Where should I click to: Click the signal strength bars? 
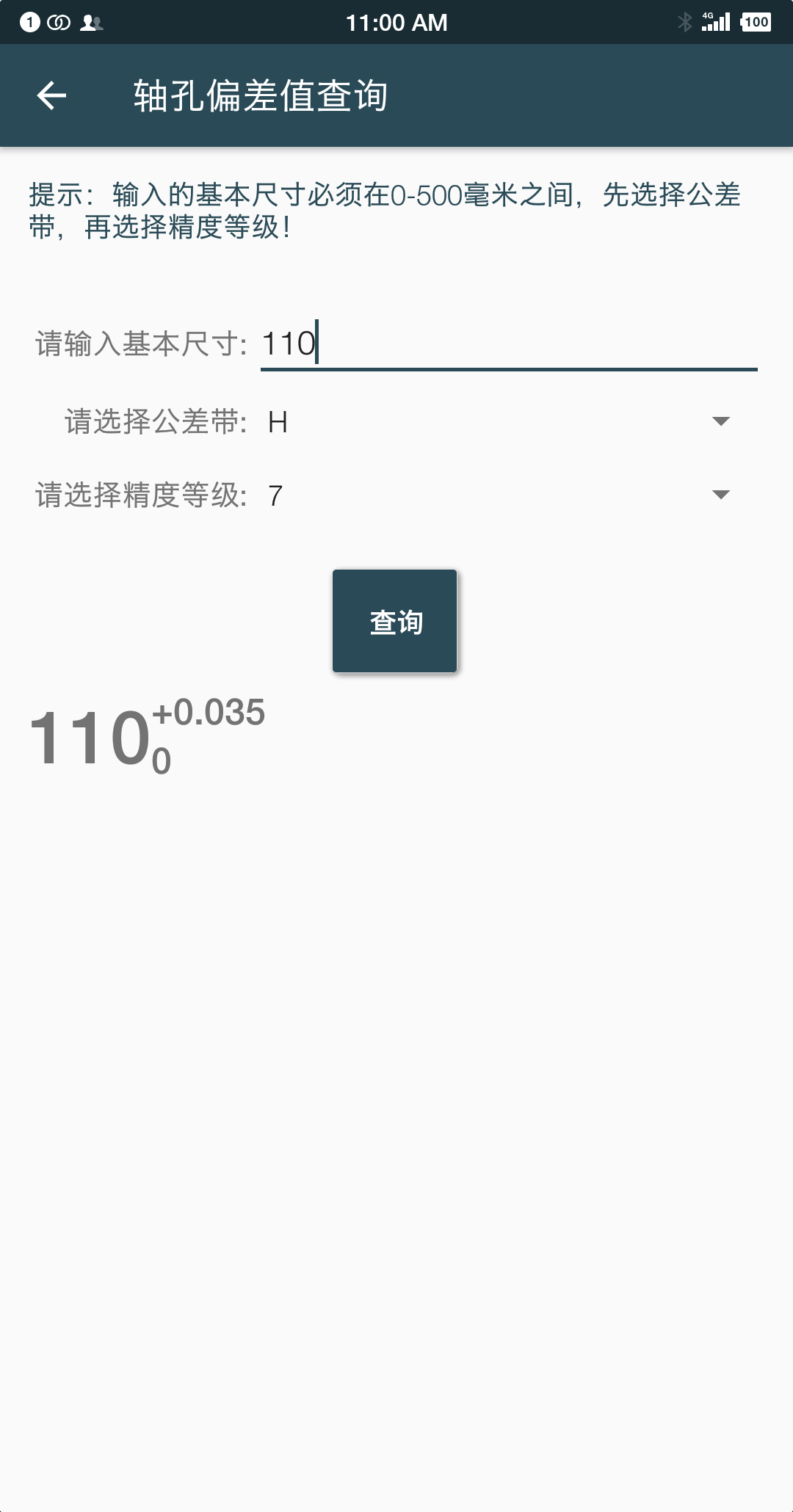(x=716, y=24)
